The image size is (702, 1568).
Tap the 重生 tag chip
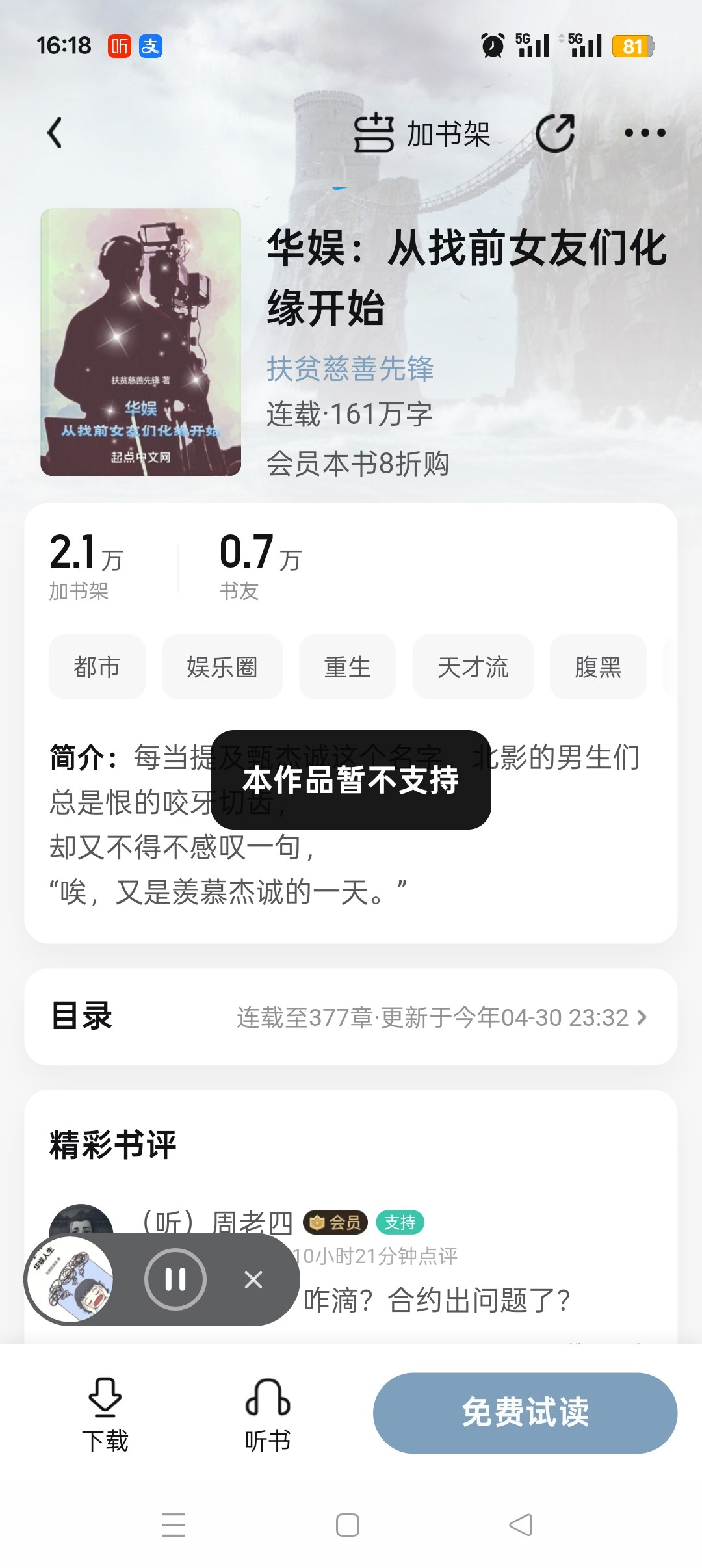point(347,667)
